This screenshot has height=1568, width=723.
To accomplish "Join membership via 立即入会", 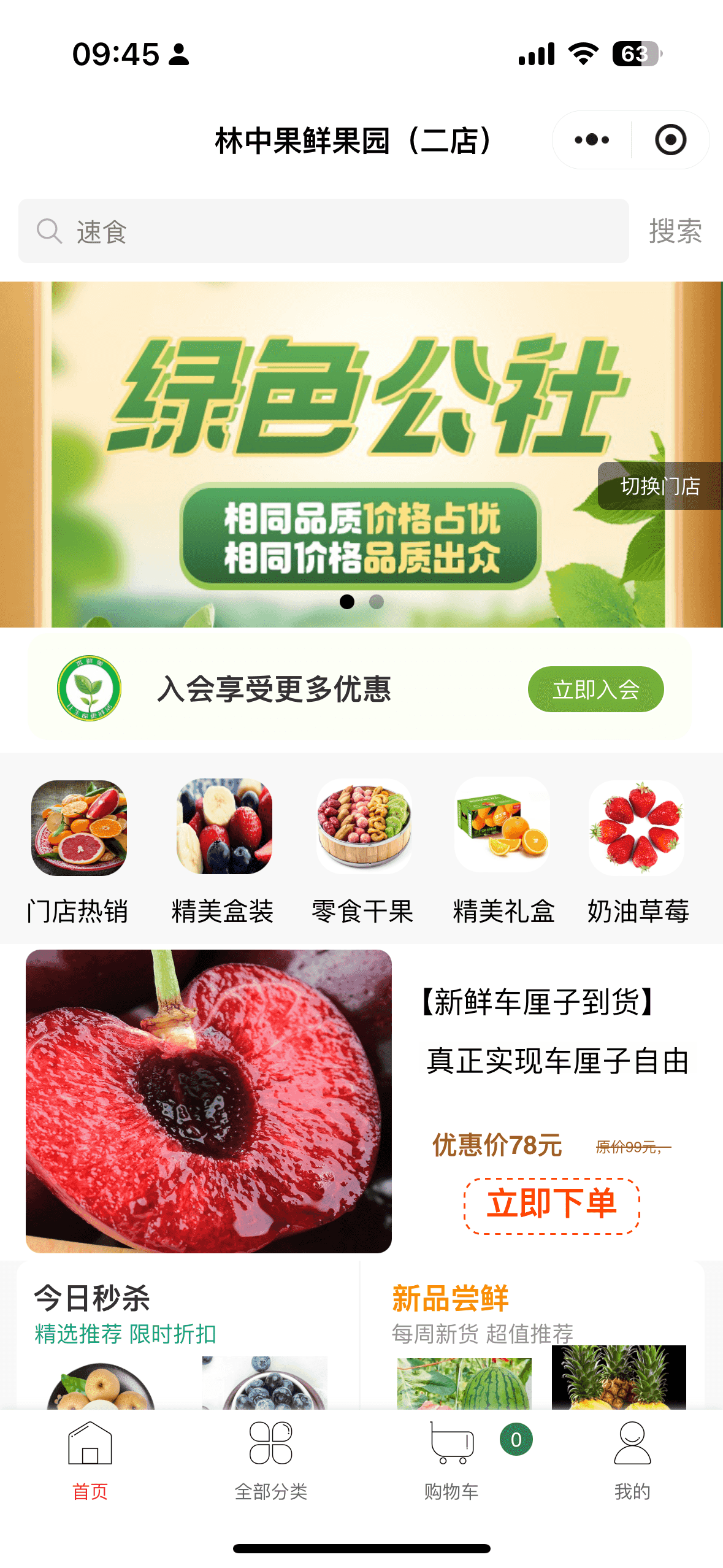I will coord(595,690).
